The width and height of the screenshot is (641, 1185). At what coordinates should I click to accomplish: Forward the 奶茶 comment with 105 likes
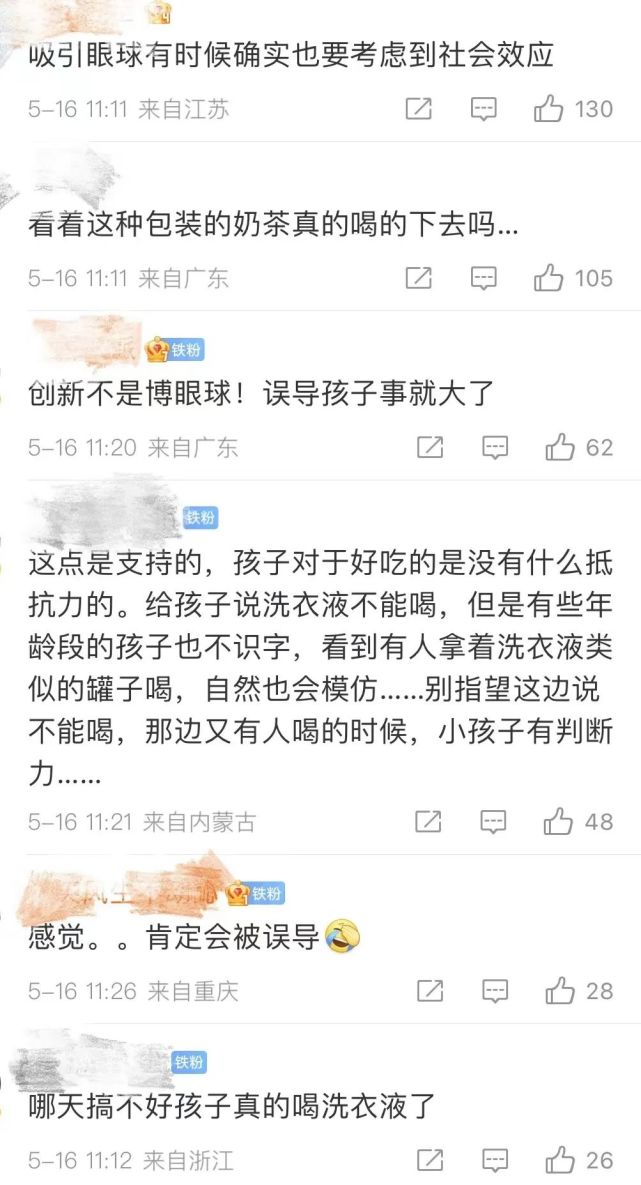tap(419, 277)
